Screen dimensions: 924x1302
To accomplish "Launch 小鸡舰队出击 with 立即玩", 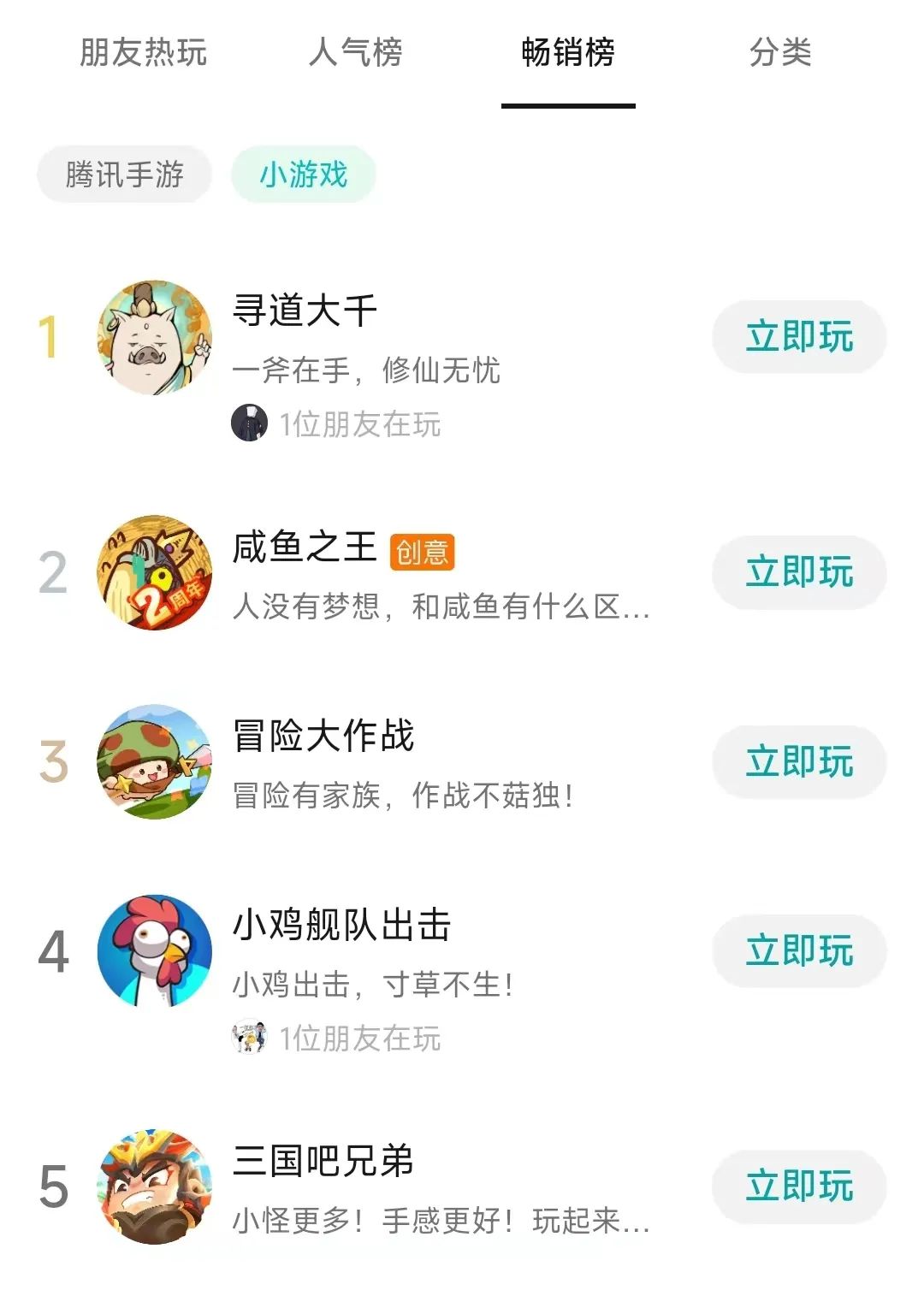I will tap(799, 951).
